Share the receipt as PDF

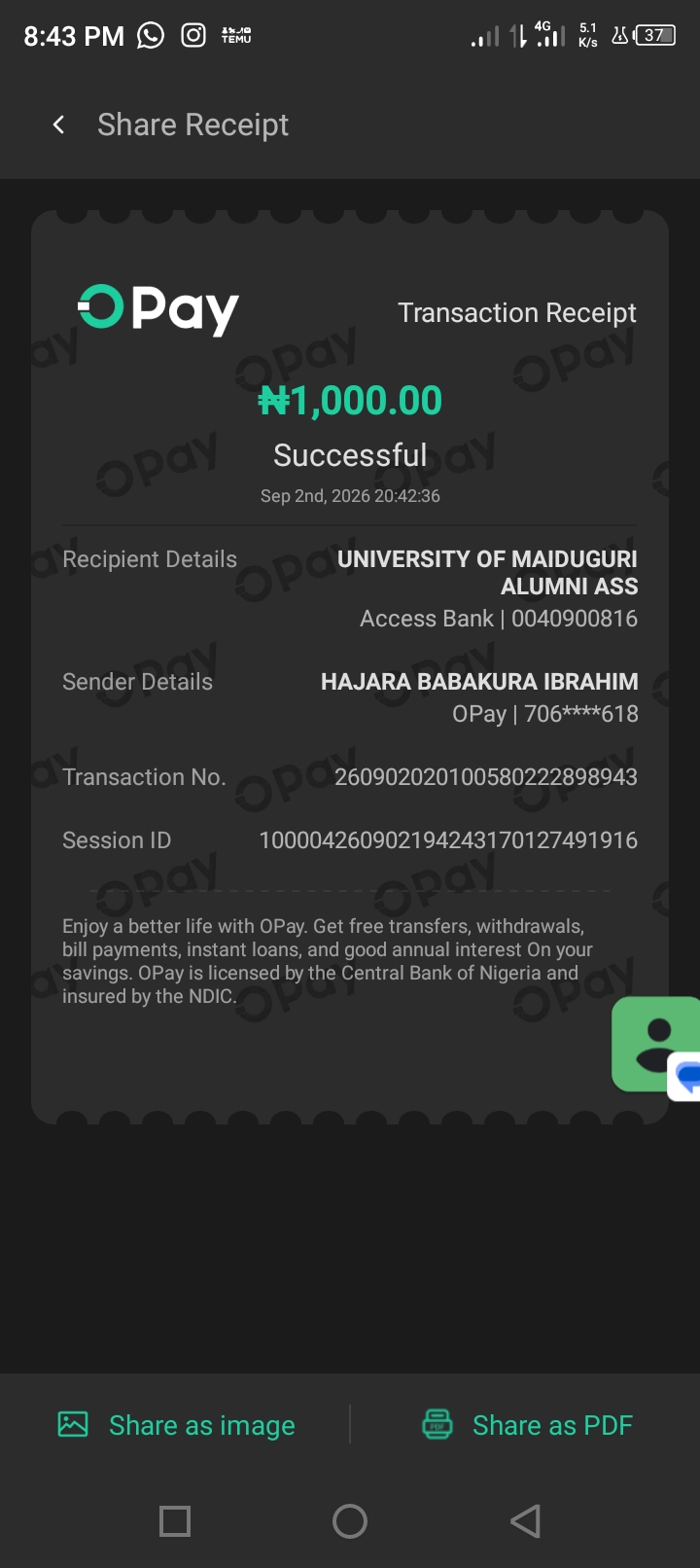coord(527,1425)
